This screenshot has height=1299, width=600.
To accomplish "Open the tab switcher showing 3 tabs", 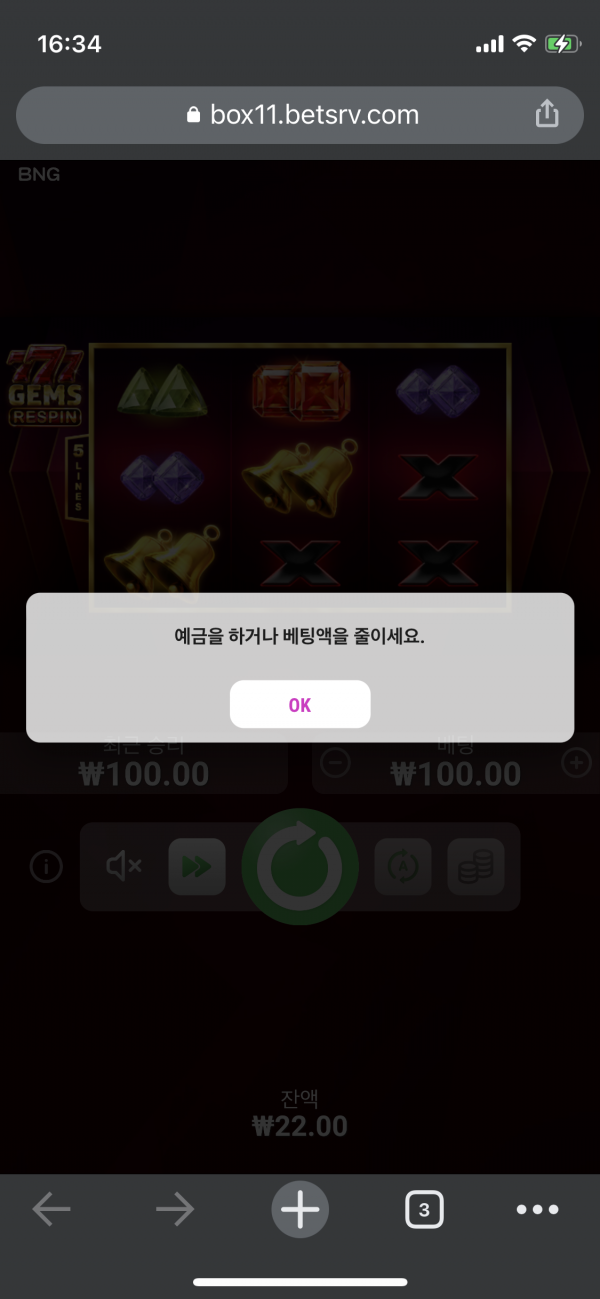I will click(x=424, y=1210).
